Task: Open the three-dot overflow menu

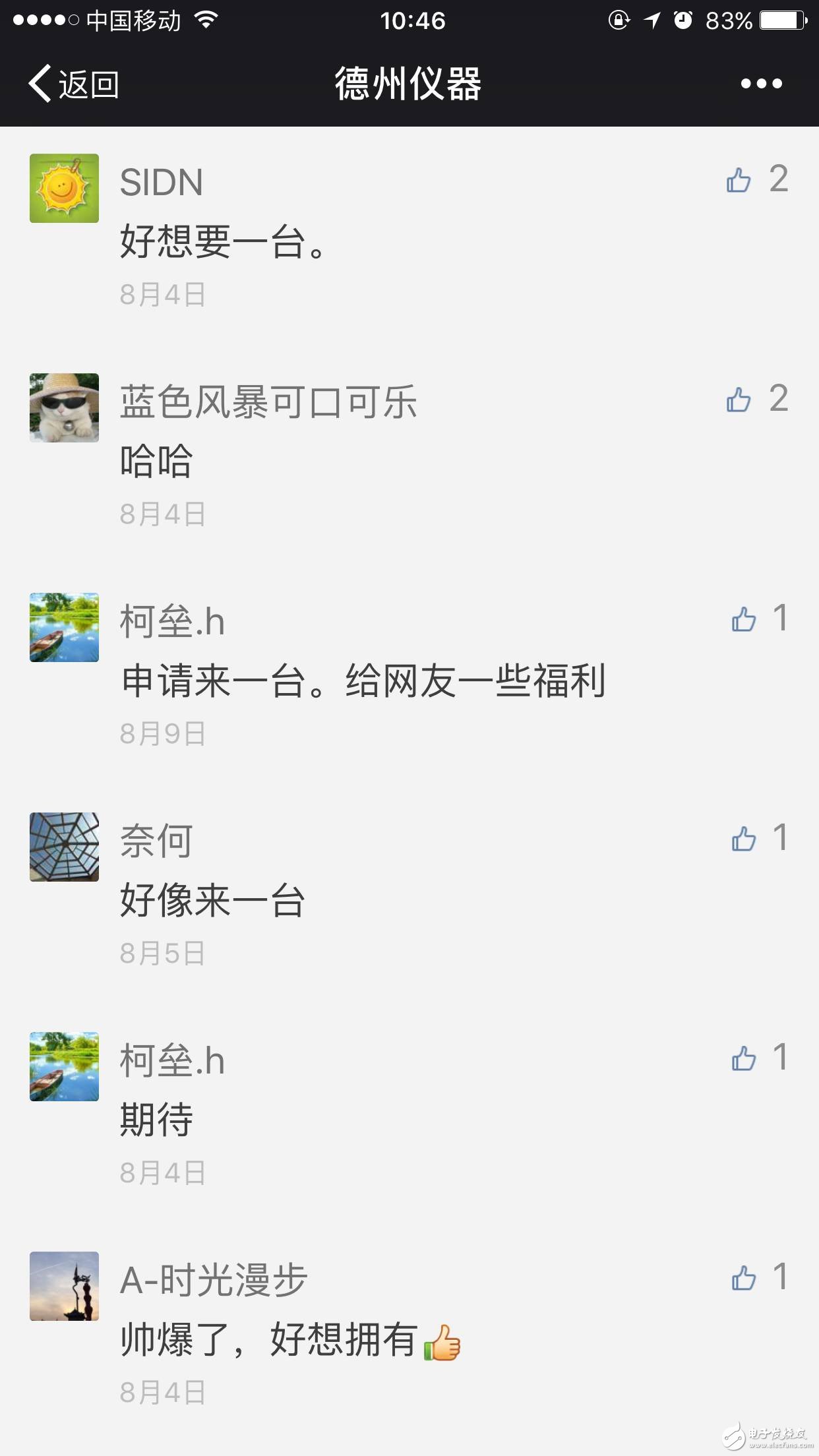Action: pyautogui.click(x=761, y=84)
